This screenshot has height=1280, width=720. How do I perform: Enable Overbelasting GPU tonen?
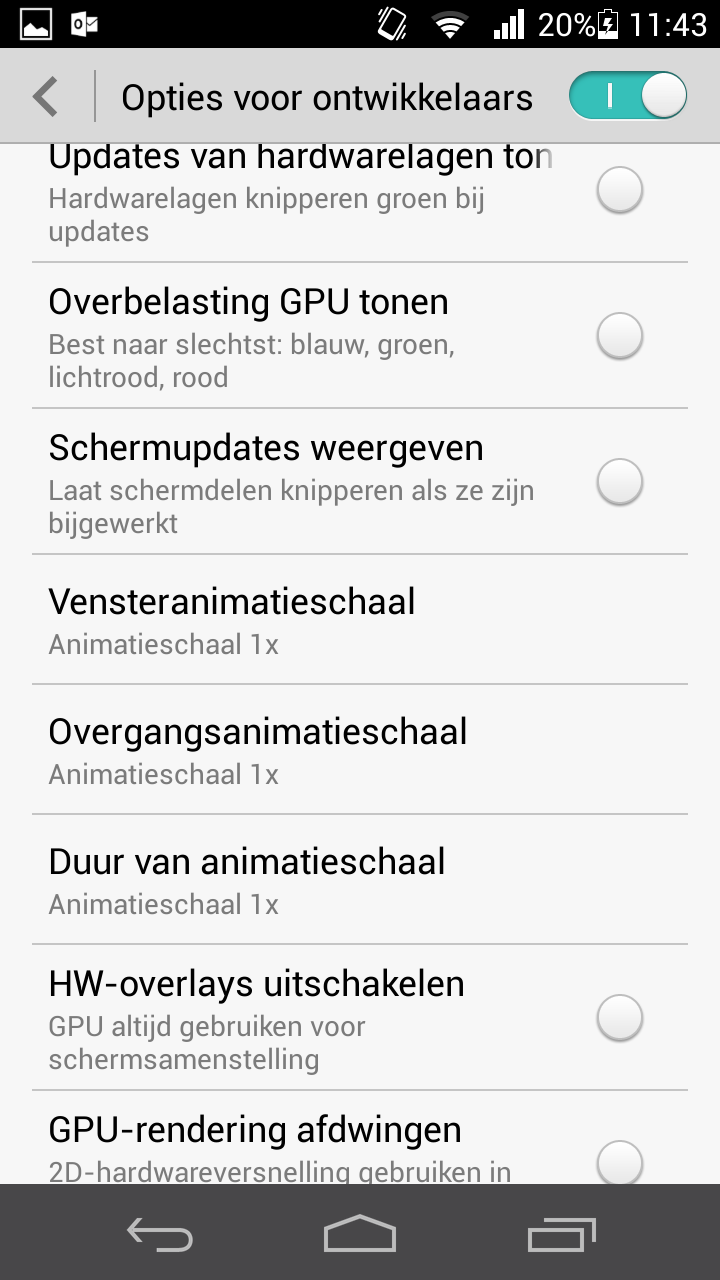click(619, 336)
